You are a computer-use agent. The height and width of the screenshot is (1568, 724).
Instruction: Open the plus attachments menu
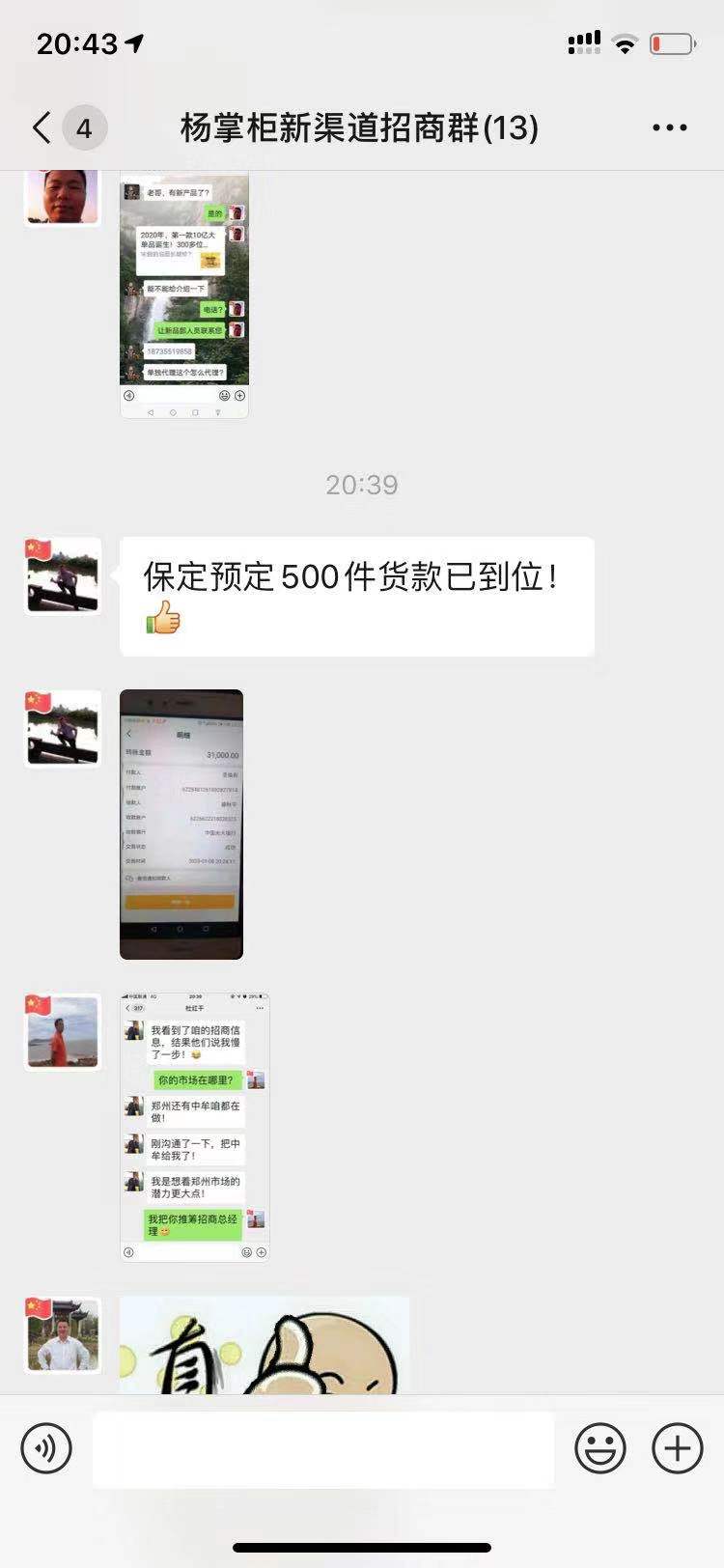click(678, 1448)
